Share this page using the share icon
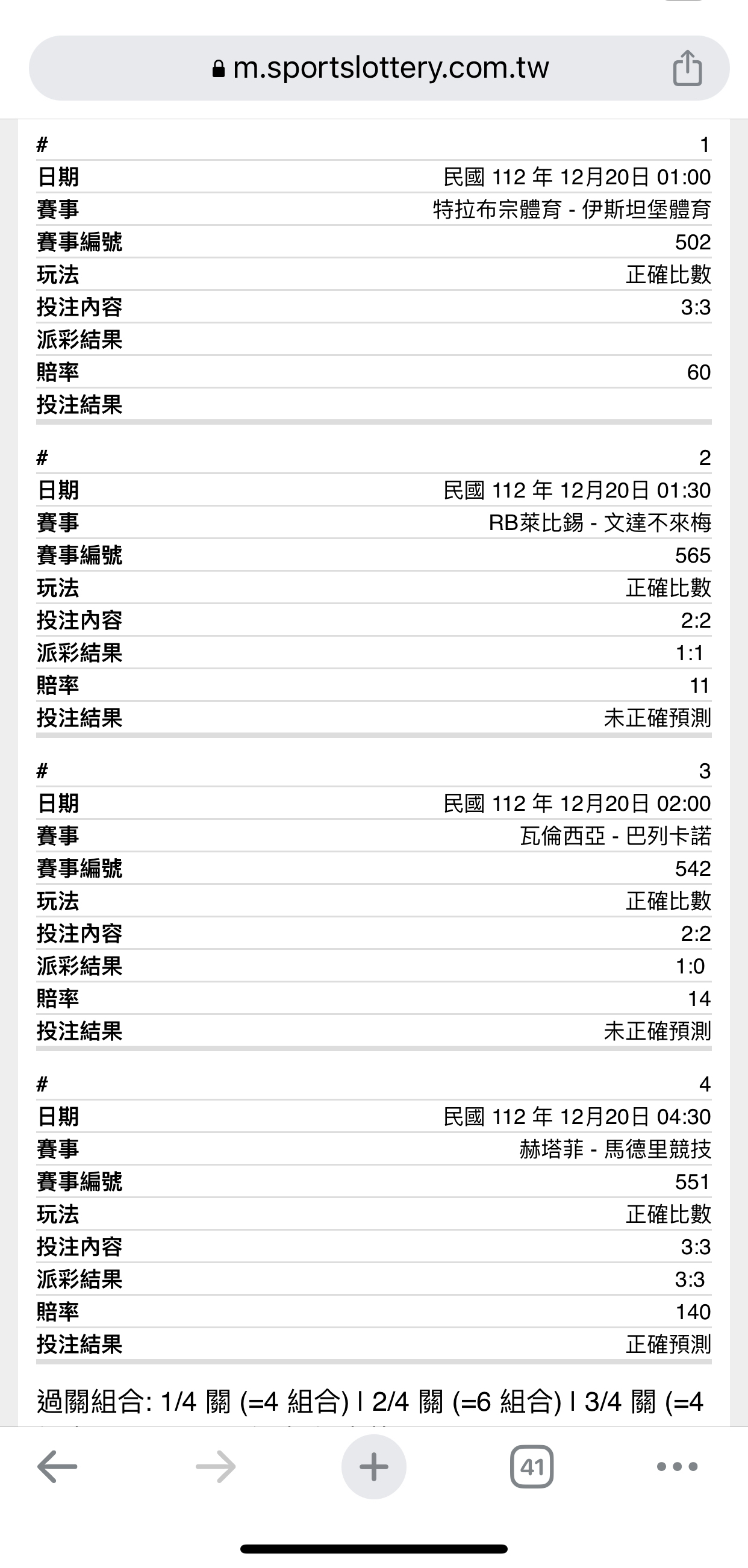748x1568 pixels. [x=687, y=67]
